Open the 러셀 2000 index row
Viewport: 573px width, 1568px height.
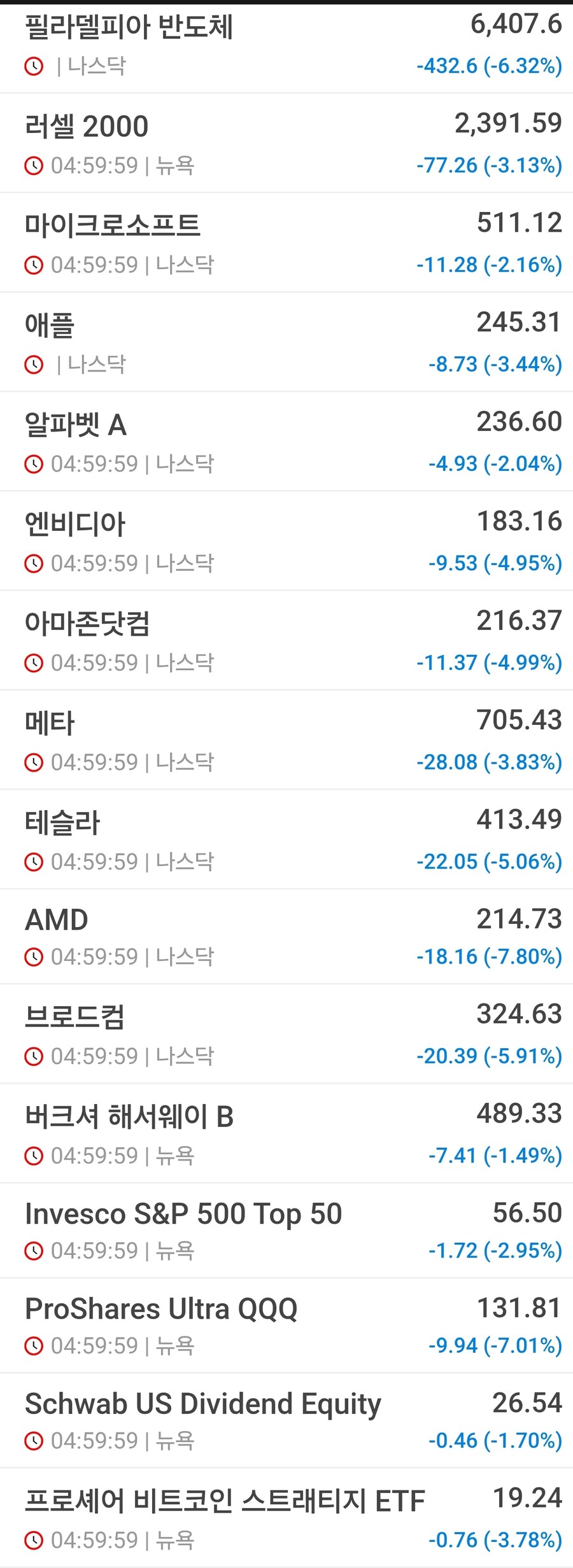pos(286,144)
